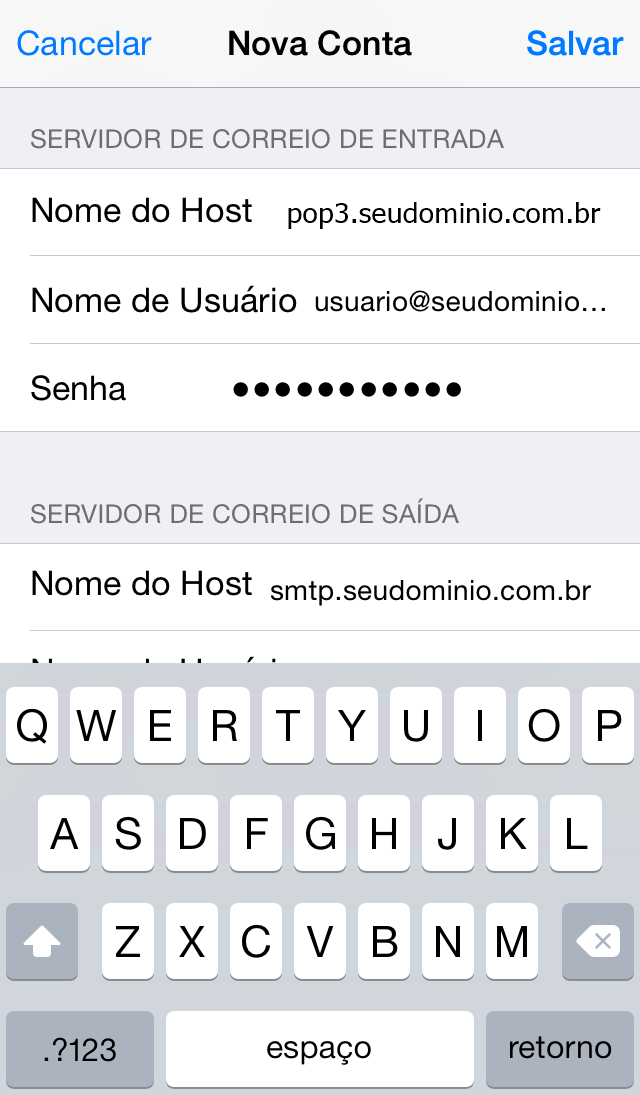640x1095 pixels.
Task: Tap Cancelar to discard the new account
Action: pos(84,44)
